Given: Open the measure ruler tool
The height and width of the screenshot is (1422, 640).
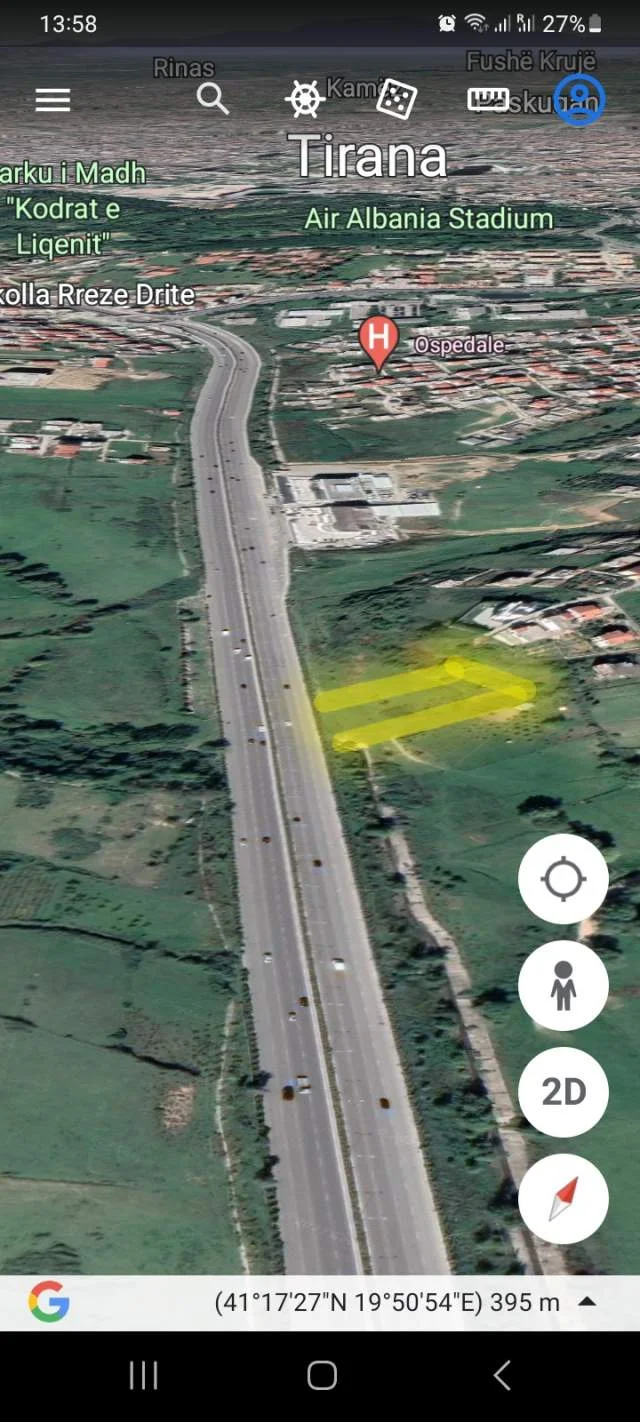Looking at the screenshot, I should (x=488, y=99).
